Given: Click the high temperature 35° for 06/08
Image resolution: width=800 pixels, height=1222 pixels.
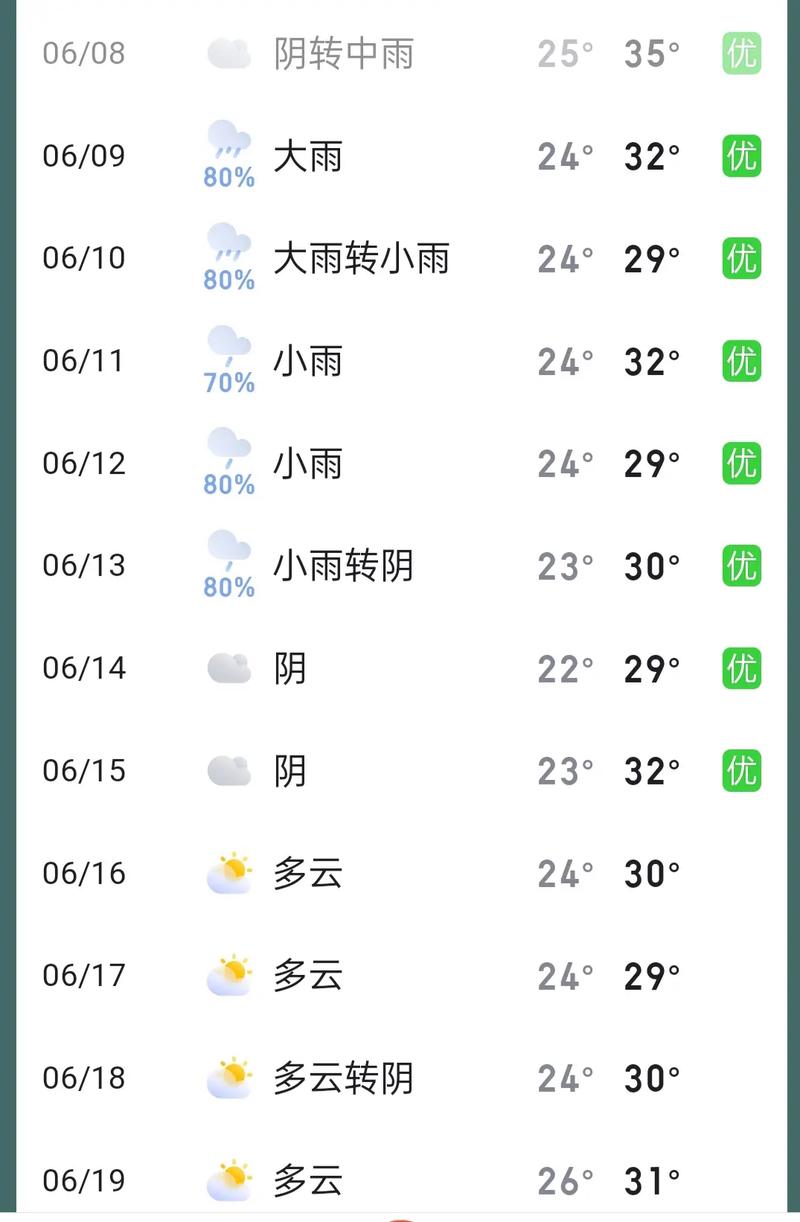Looking at the screenshot, I should point(650,52).
